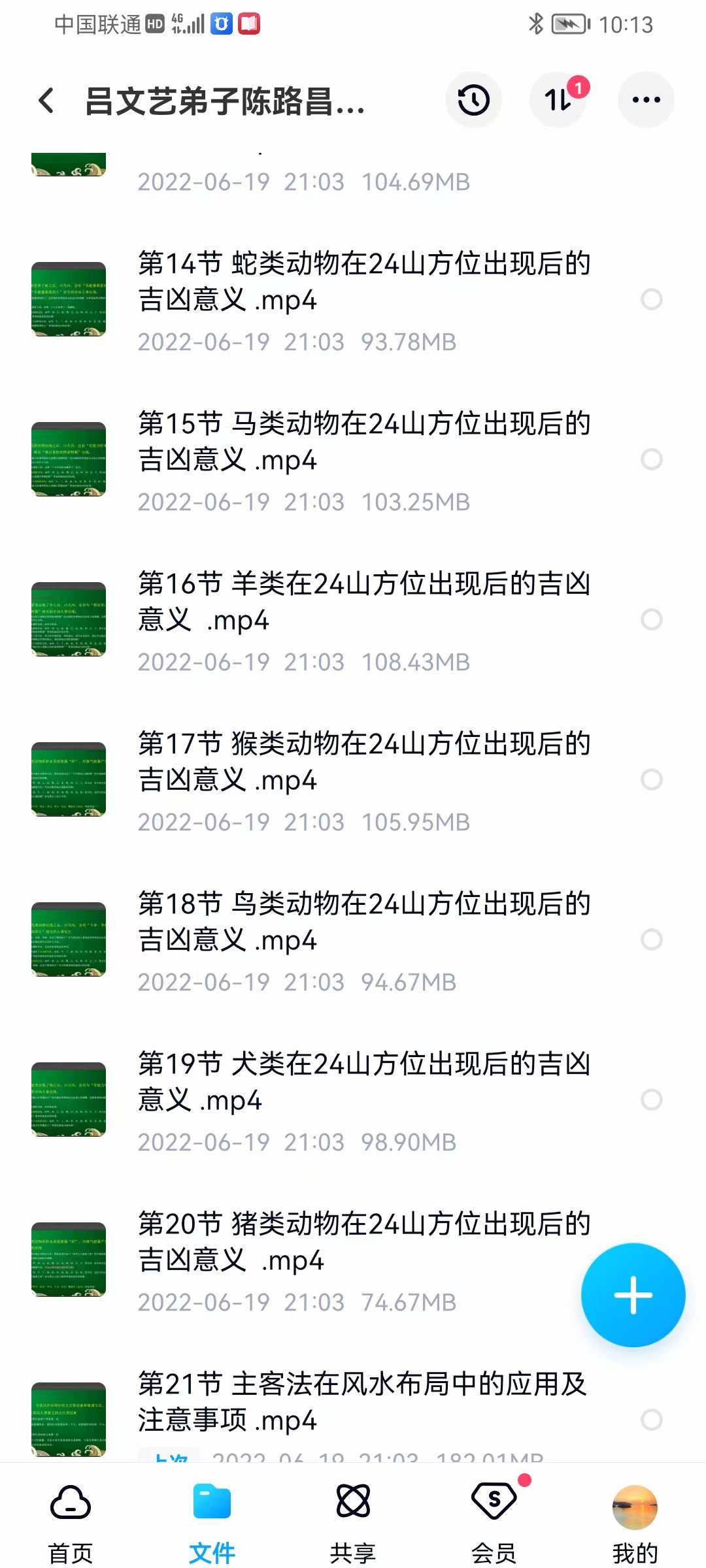The width and height of the screenshot is (706, 1568).
Task: Select the 第16节 goat video checkbox
Action: tap(651, 619)
